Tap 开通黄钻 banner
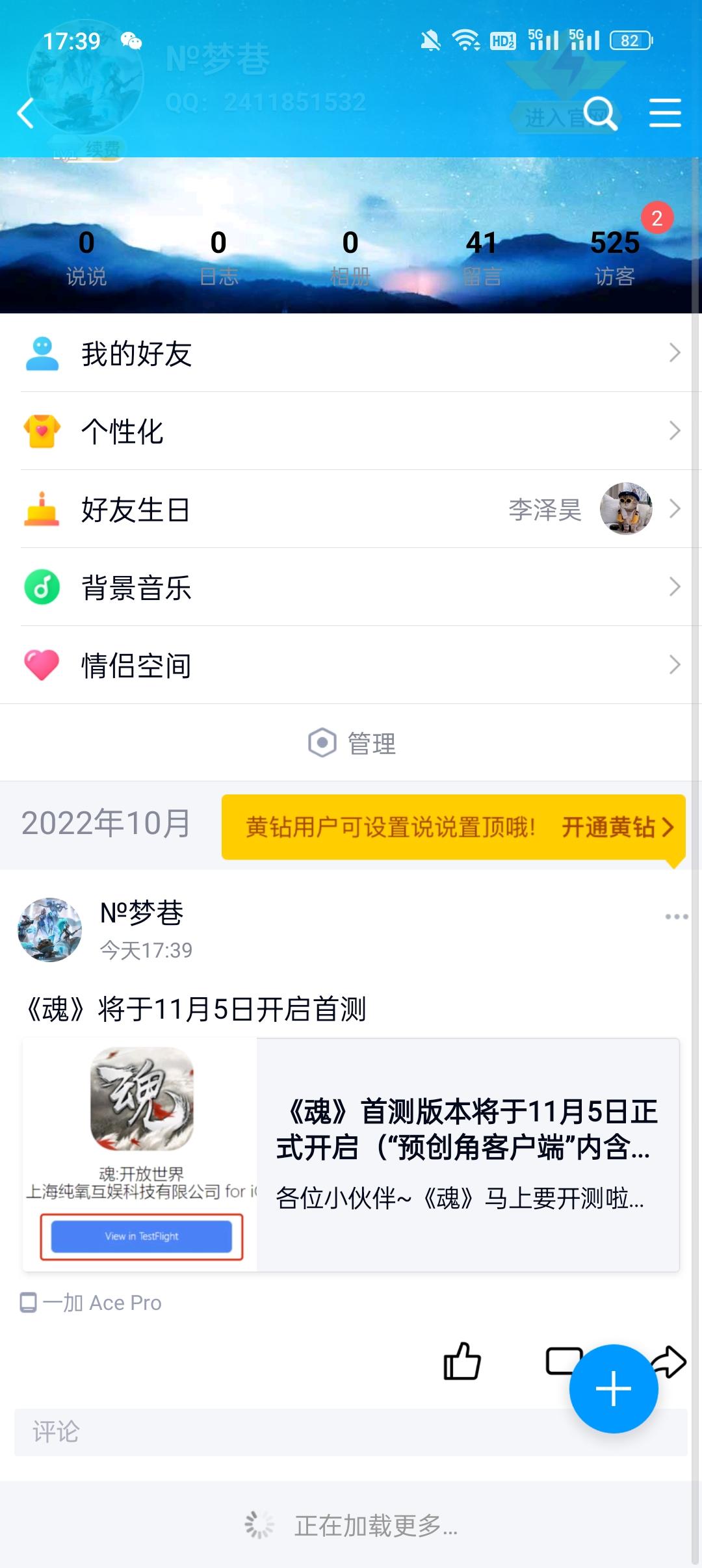This screenshot has height=1568, width=702. pos(616,827)
